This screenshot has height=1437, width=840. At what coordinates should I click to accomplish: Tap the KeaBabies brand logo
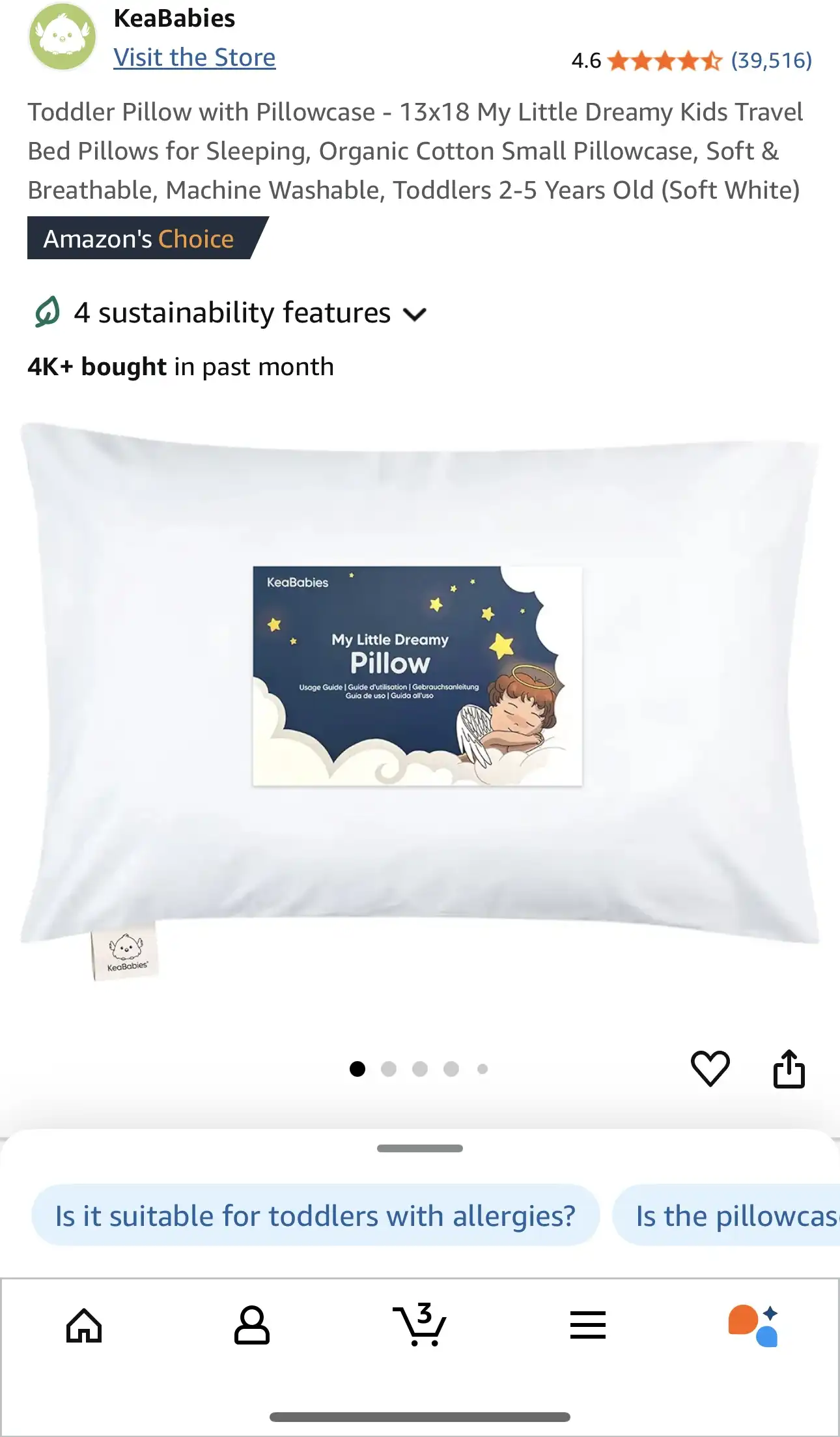click(63, 36)
